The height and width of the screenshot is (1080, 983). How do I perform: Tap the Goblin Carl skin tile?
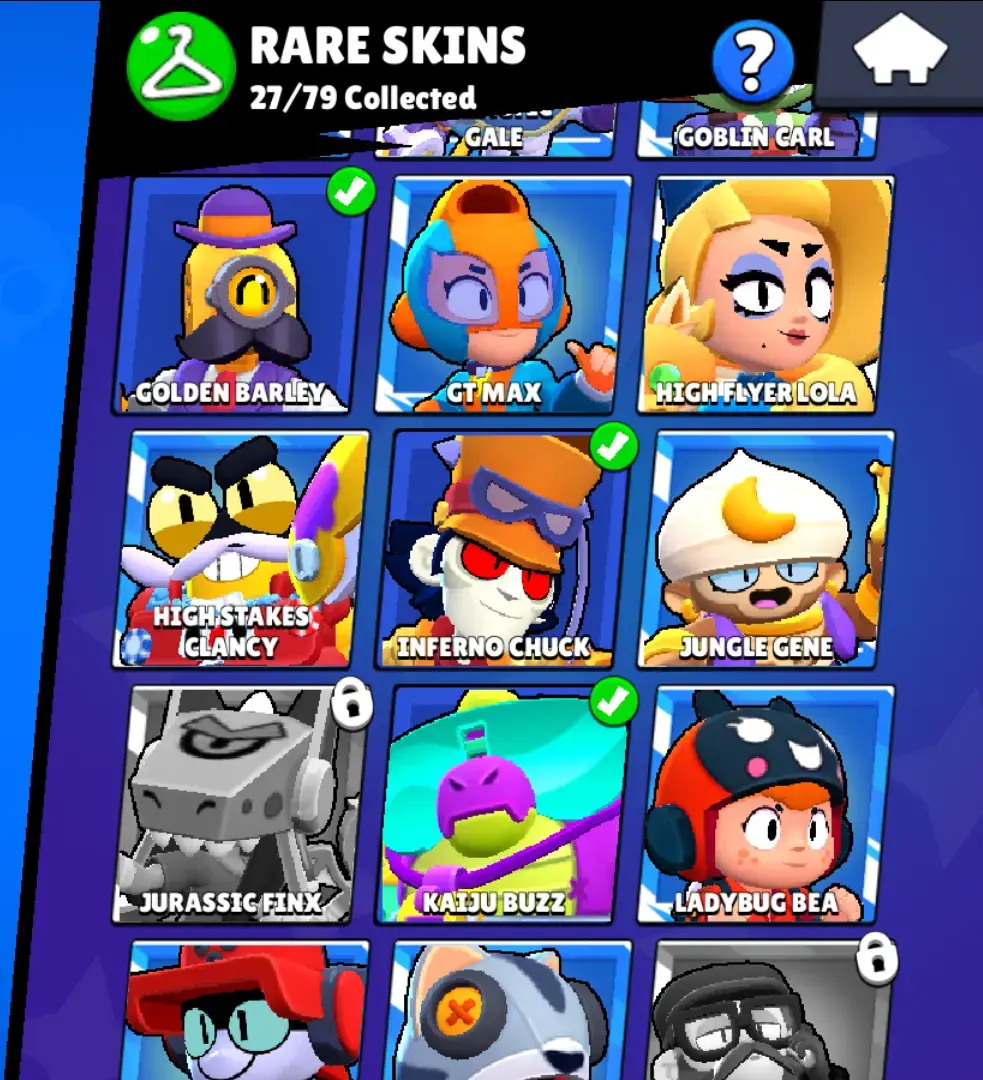tap(755, 135)
